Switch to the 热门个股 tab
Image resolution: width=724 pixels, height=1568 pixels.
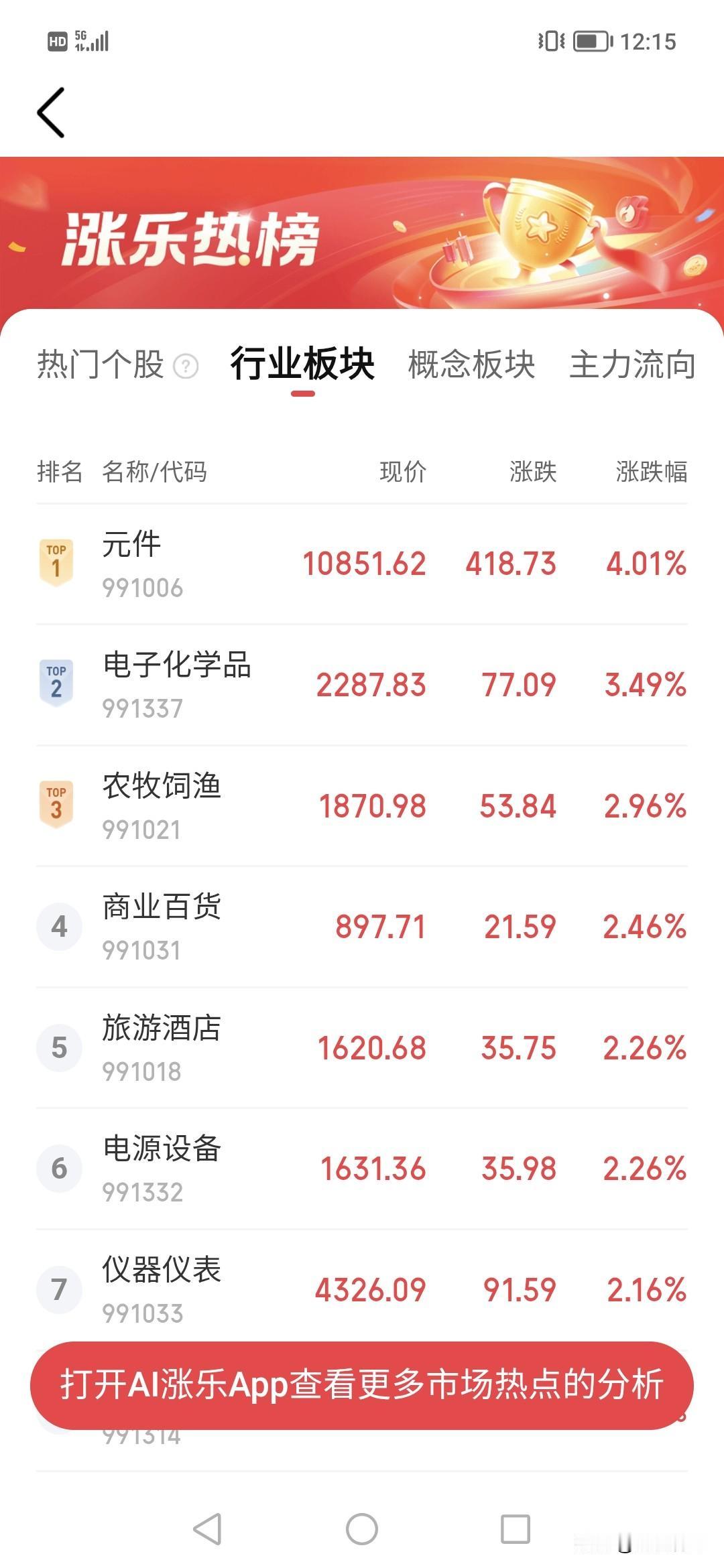pyautogui.click(x=101, y=365)
